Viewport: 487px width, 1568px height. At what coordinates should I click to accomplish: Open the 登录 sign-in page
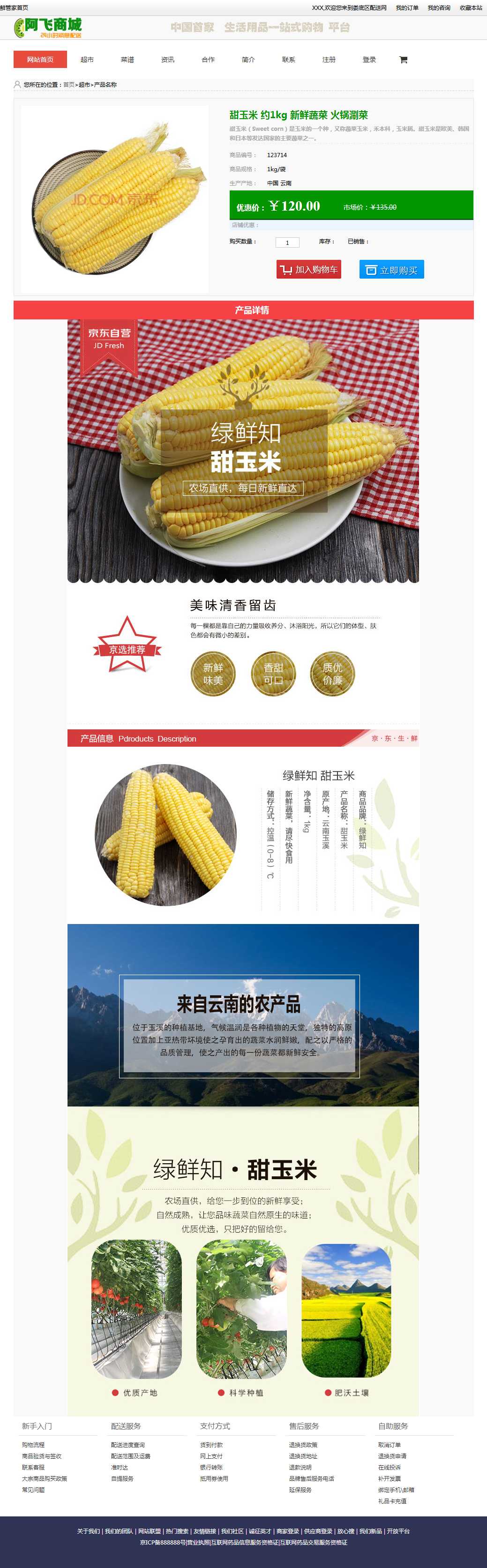[x=369, y=60]
